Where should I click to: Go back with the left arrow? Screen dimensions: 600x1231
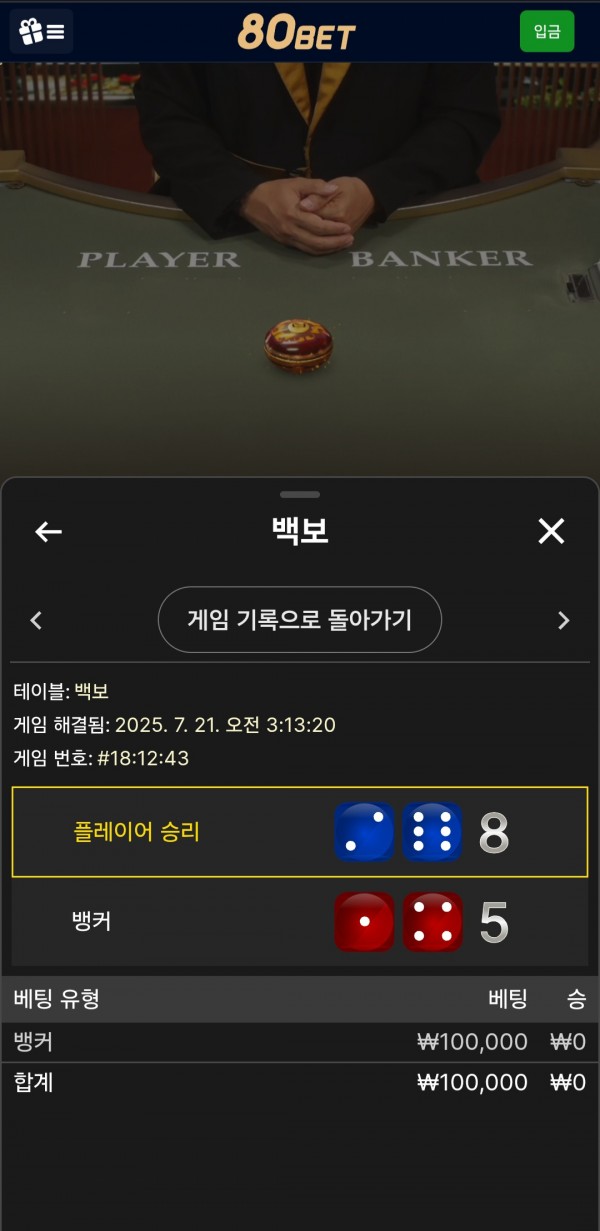(48, 532)
